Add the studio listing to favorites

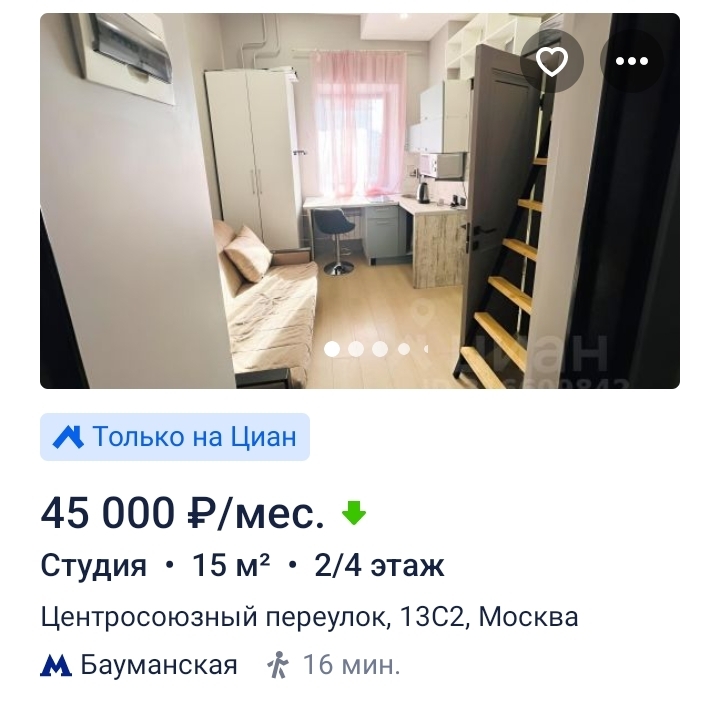552,62
